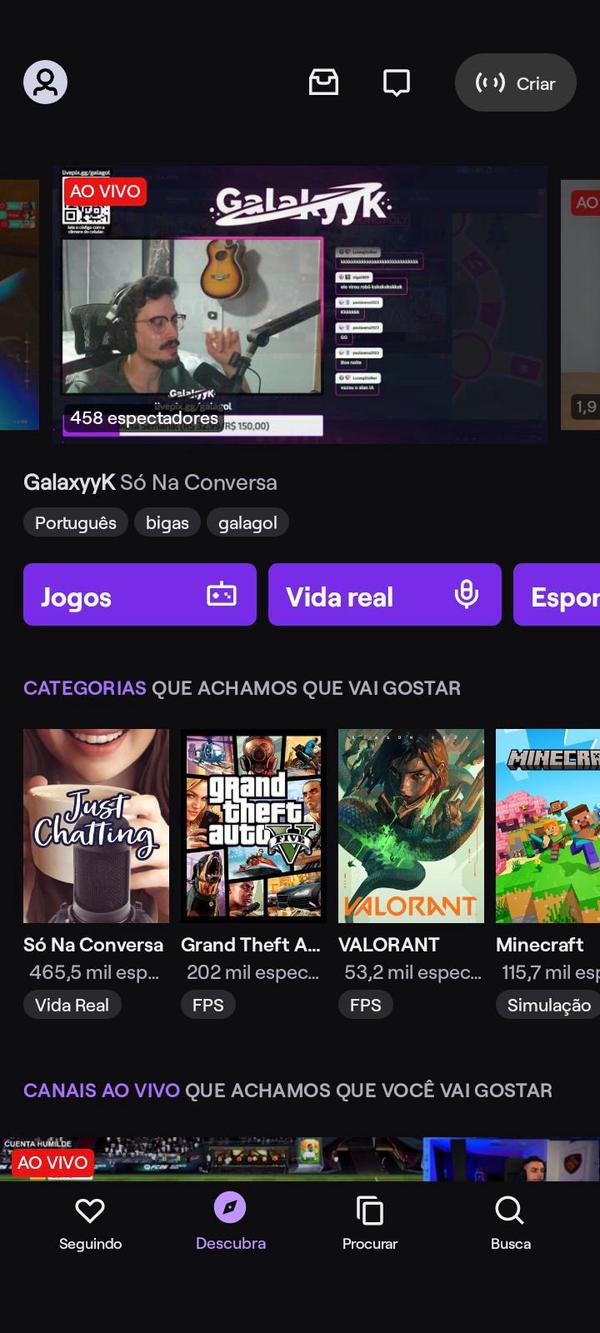This screenshot has width=600, height=1333.
Task: Open GalaxyyK's live stream
Action: coord(300,304)
